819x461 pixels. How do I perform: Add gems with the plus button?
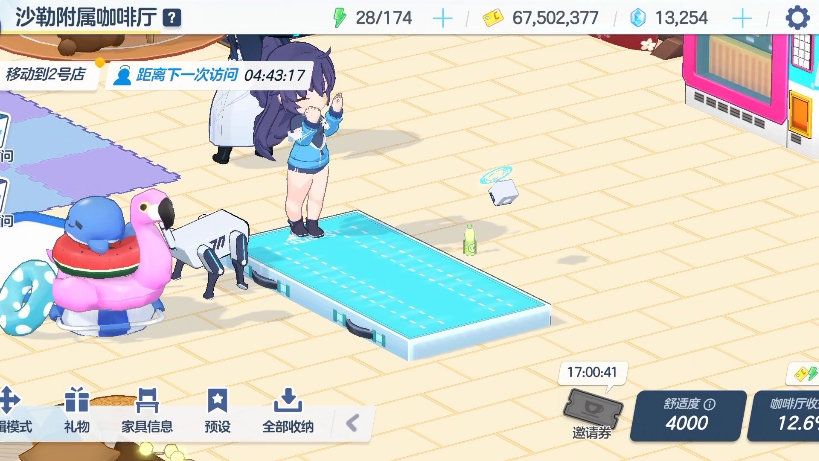click(742, 18)
